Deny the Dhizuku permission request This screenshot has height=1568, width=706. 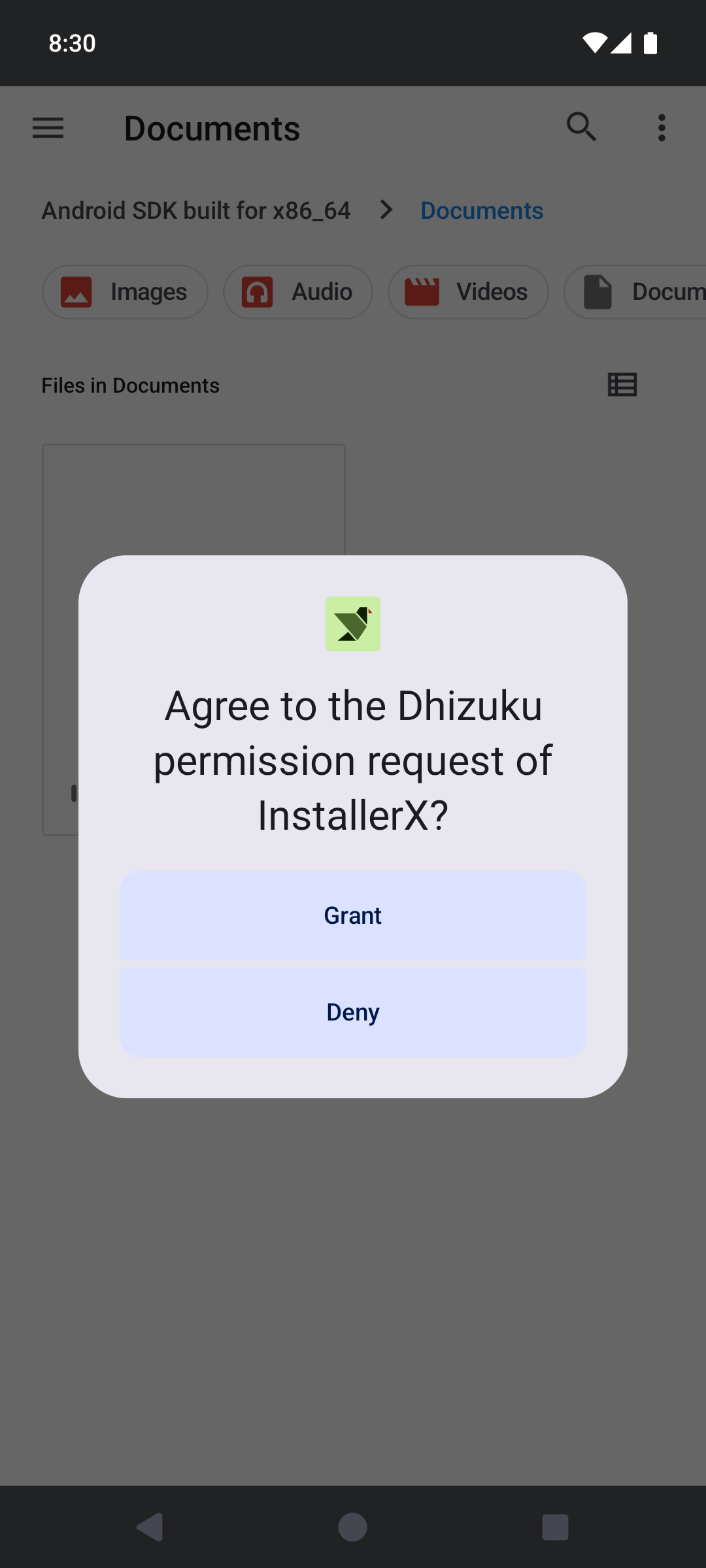353,1012
